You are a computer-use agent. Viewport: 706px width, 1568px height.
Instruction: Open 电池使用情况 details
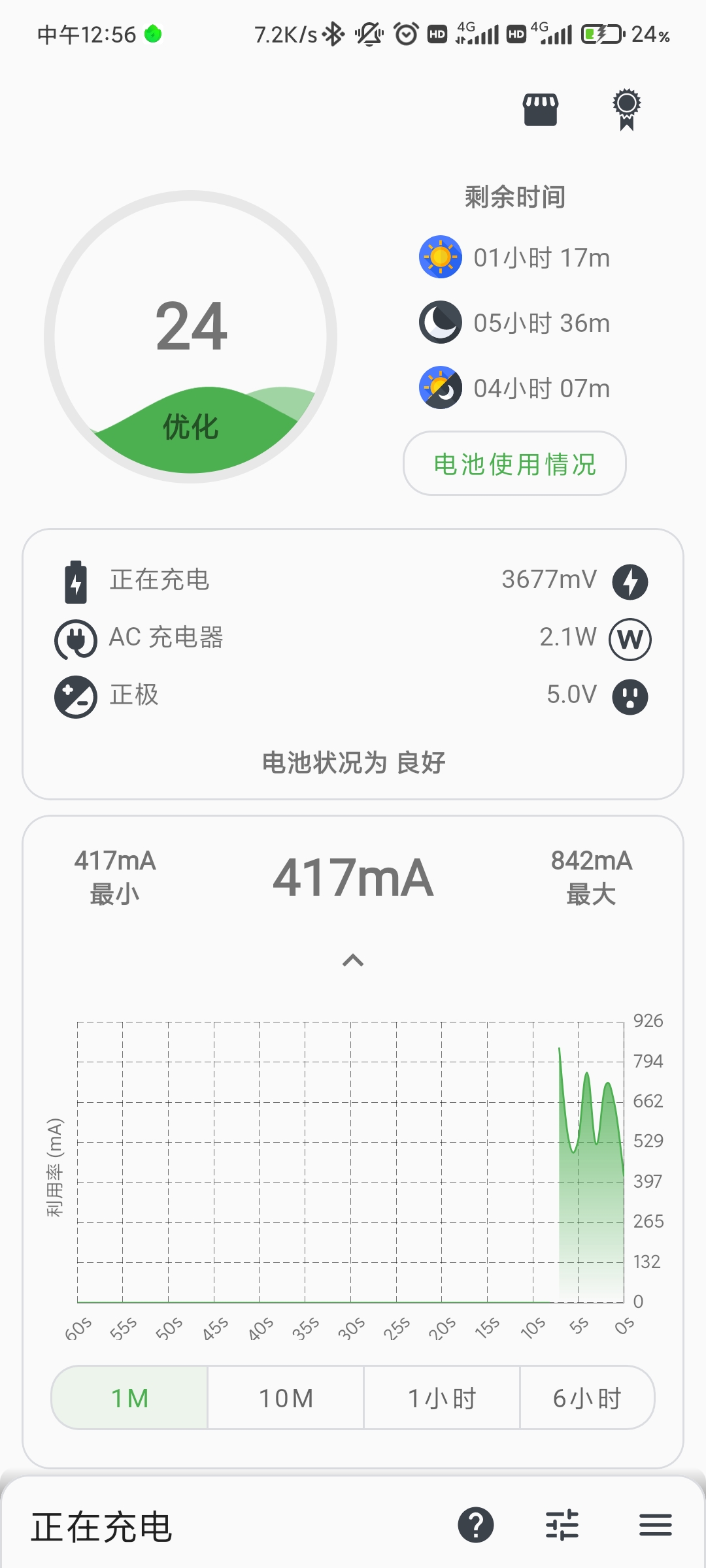(x=514, y=464)
